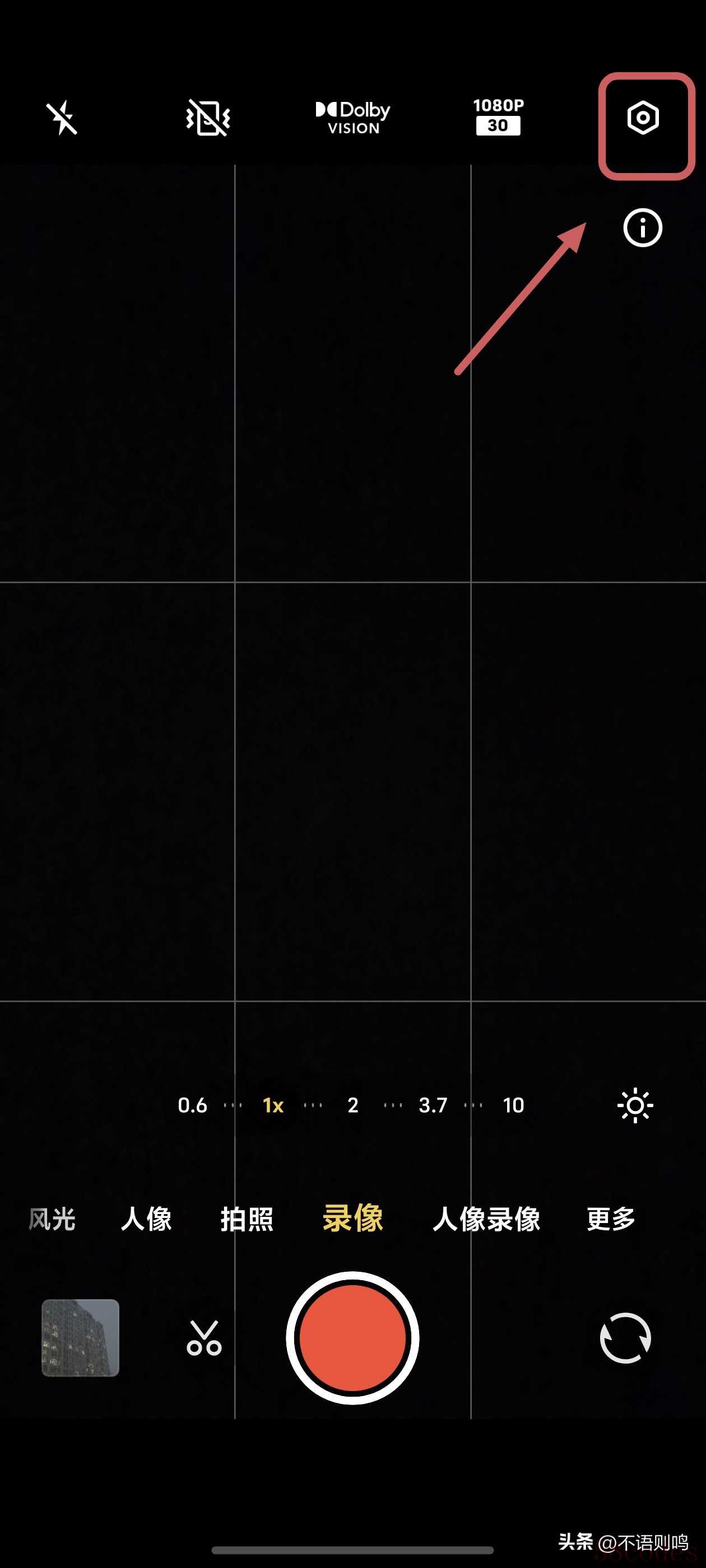706x1568 pixels.
Task: Switch to 拍照 mode
Action: click(x=247, y=1219)
